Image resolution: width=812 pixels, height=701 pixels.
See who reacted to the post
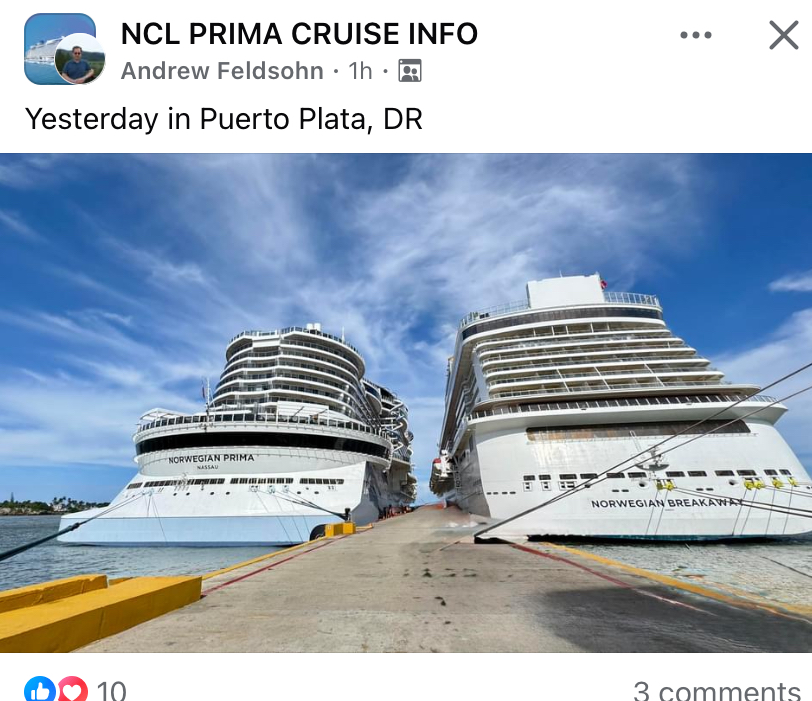point(74,689)
